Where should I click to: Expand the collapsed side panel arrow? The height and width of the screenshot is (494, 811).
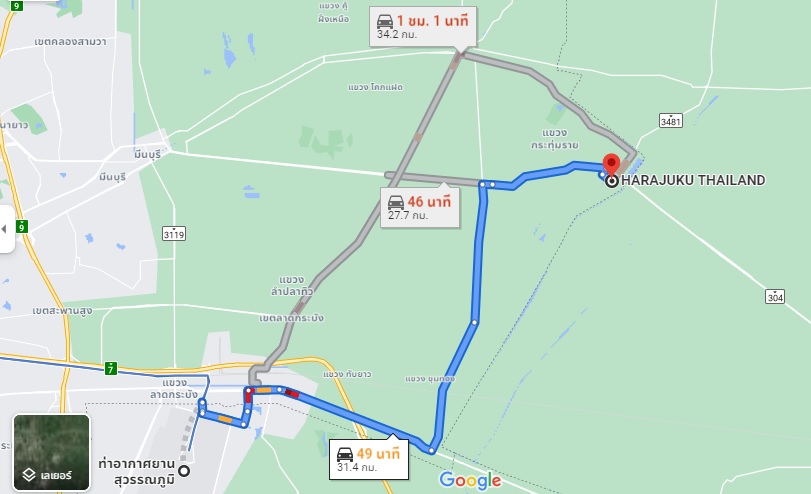[x=6, y=229]
